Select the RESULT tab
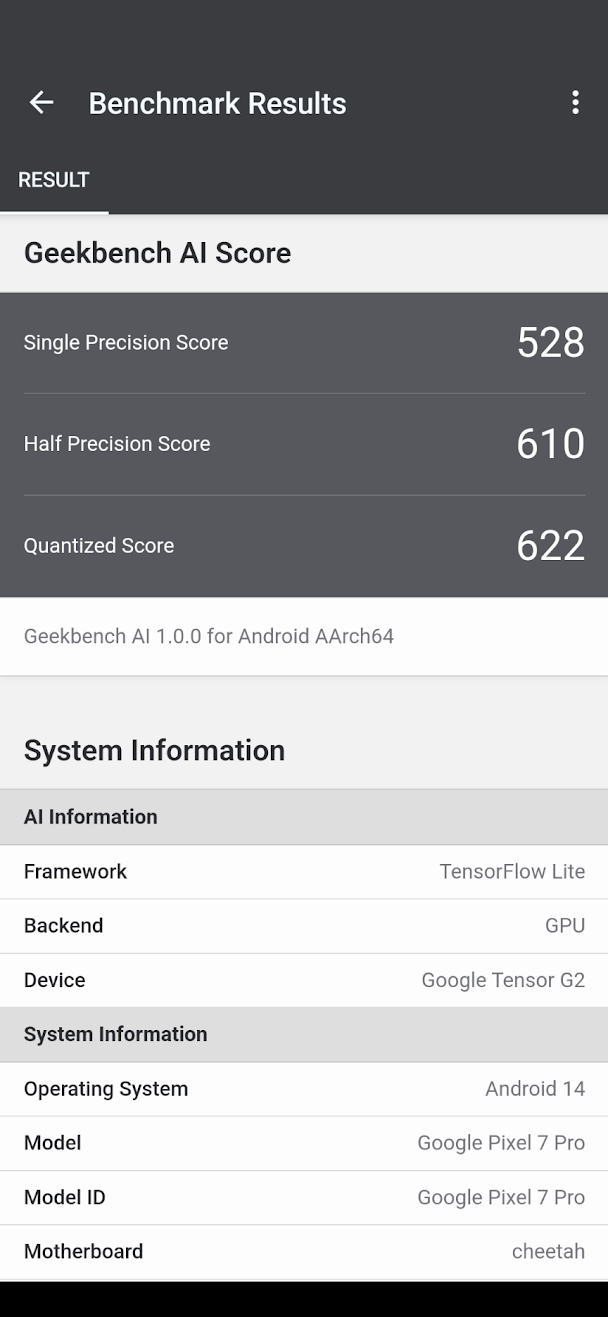Image resolution: width=608 pixels, height=1317 pixels. 54,180
